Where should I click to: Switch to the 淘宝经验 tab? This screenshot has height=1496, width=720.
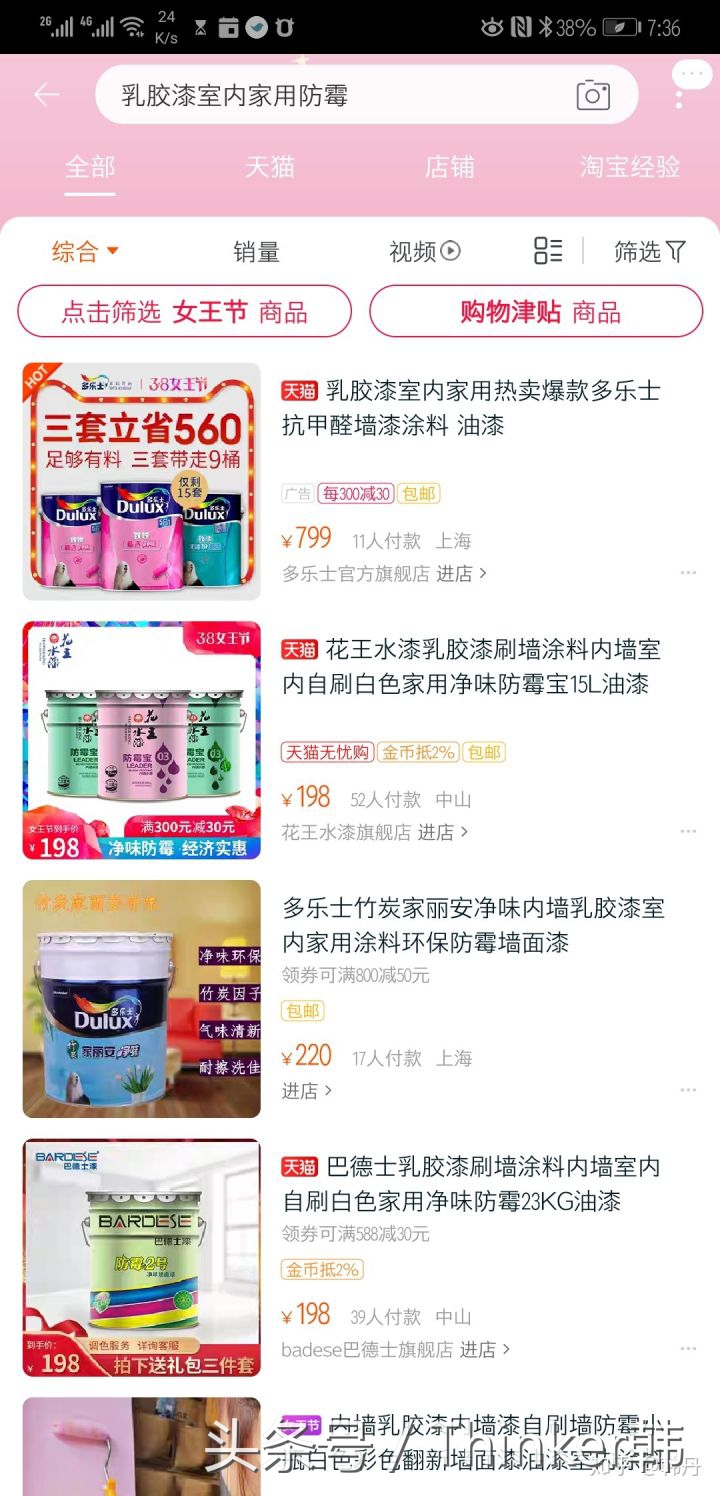click(x=628, y=168)
